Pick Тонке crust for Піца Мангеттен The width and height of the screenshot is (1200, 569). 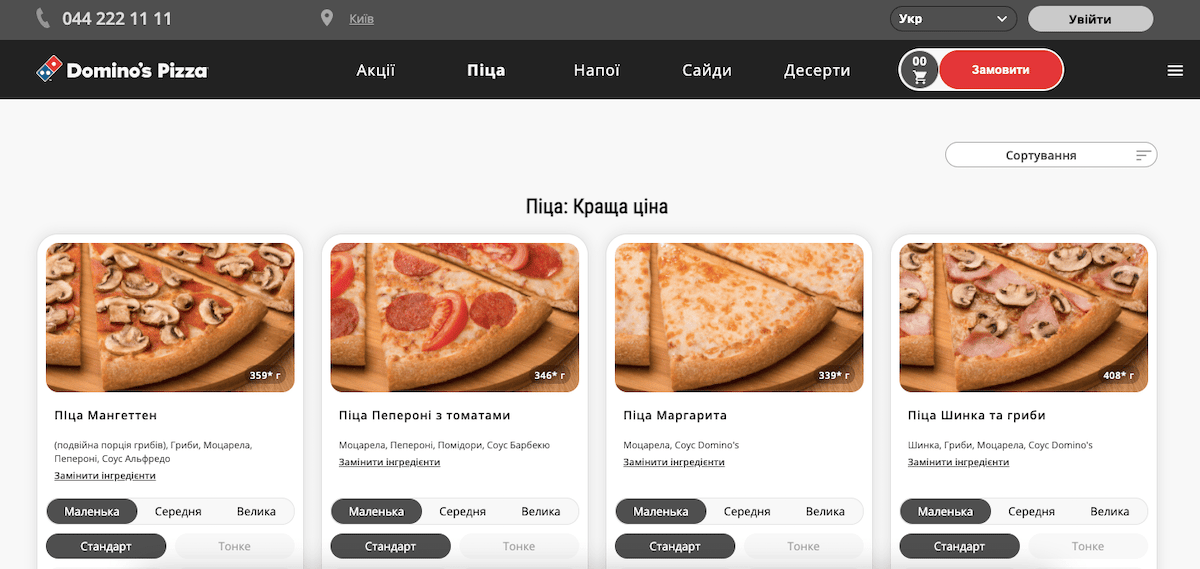coord(234,546)
